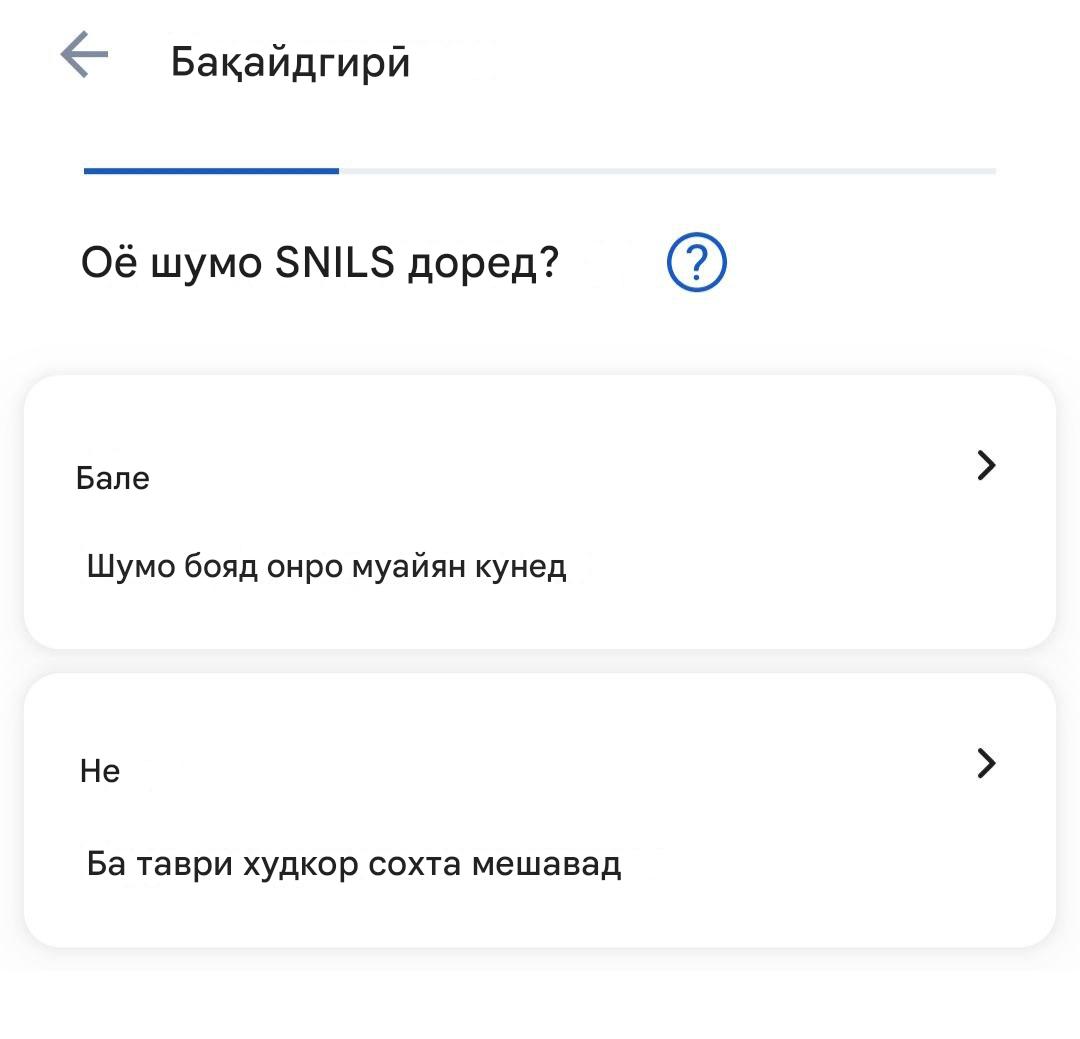Viewport: 1080px width, 1039px height.
Task: Select the Бале option card
Action: pyautogui.click(x=540, y=512)
